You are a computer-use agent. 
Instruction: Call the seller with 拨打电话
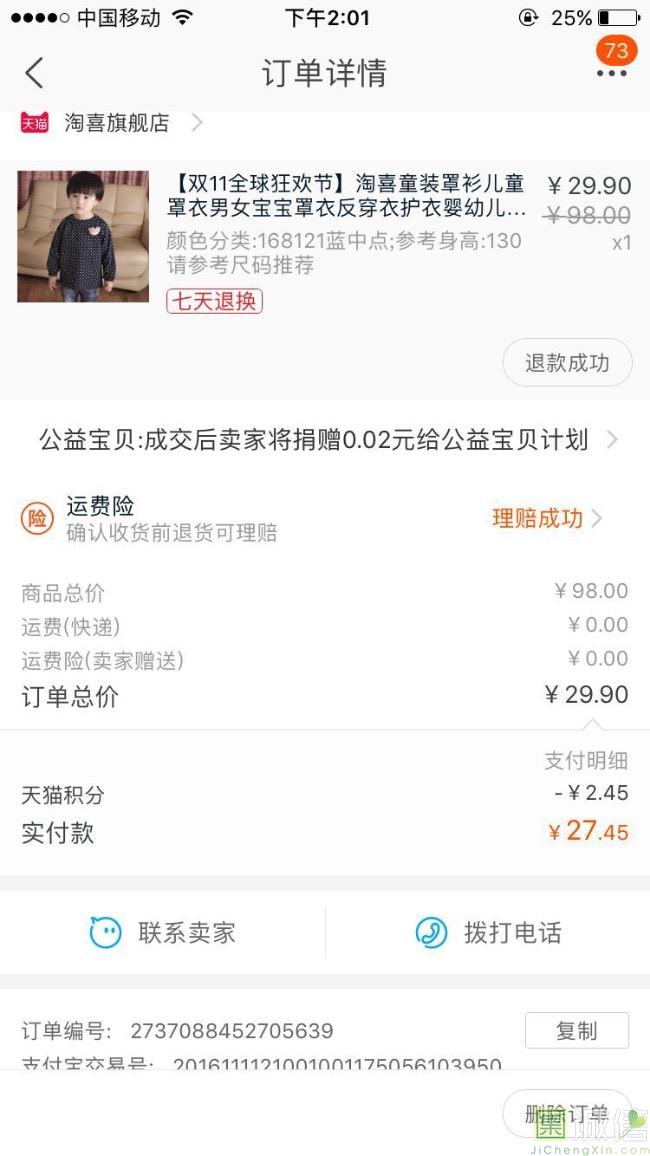[x=488, y=933]
